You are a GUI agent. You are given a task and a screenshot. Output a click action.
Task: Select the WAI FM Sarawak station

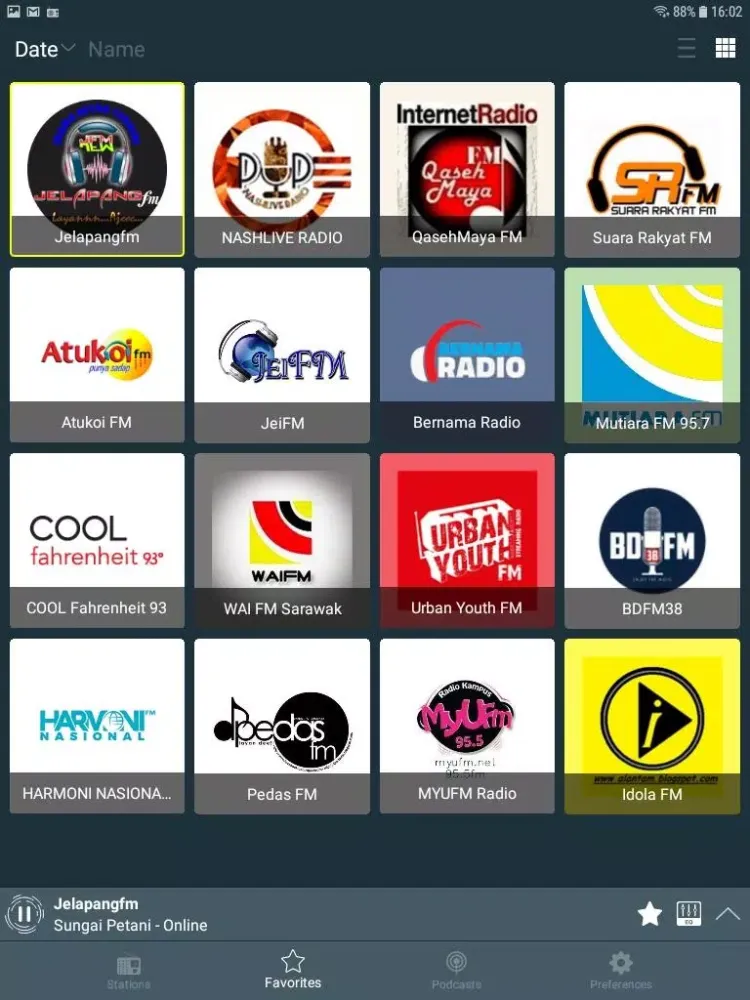pos(281,540)
